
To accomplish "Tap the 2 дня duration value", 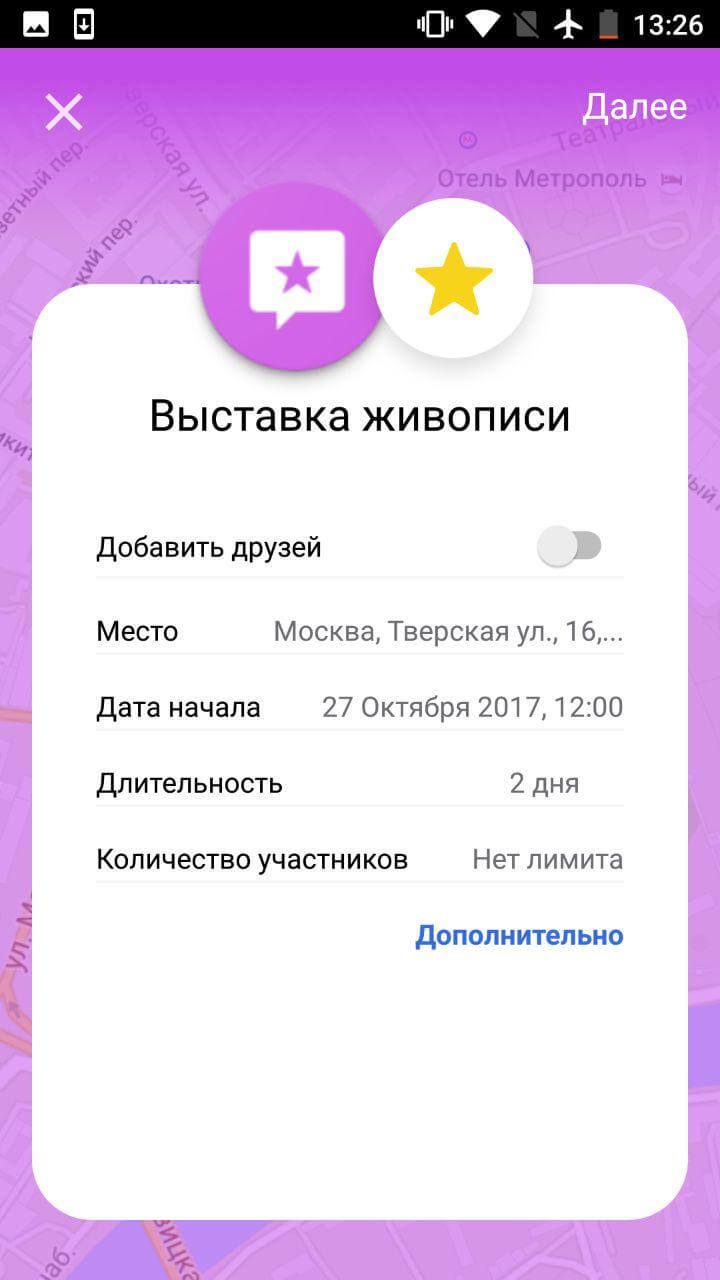I will 543,783.
